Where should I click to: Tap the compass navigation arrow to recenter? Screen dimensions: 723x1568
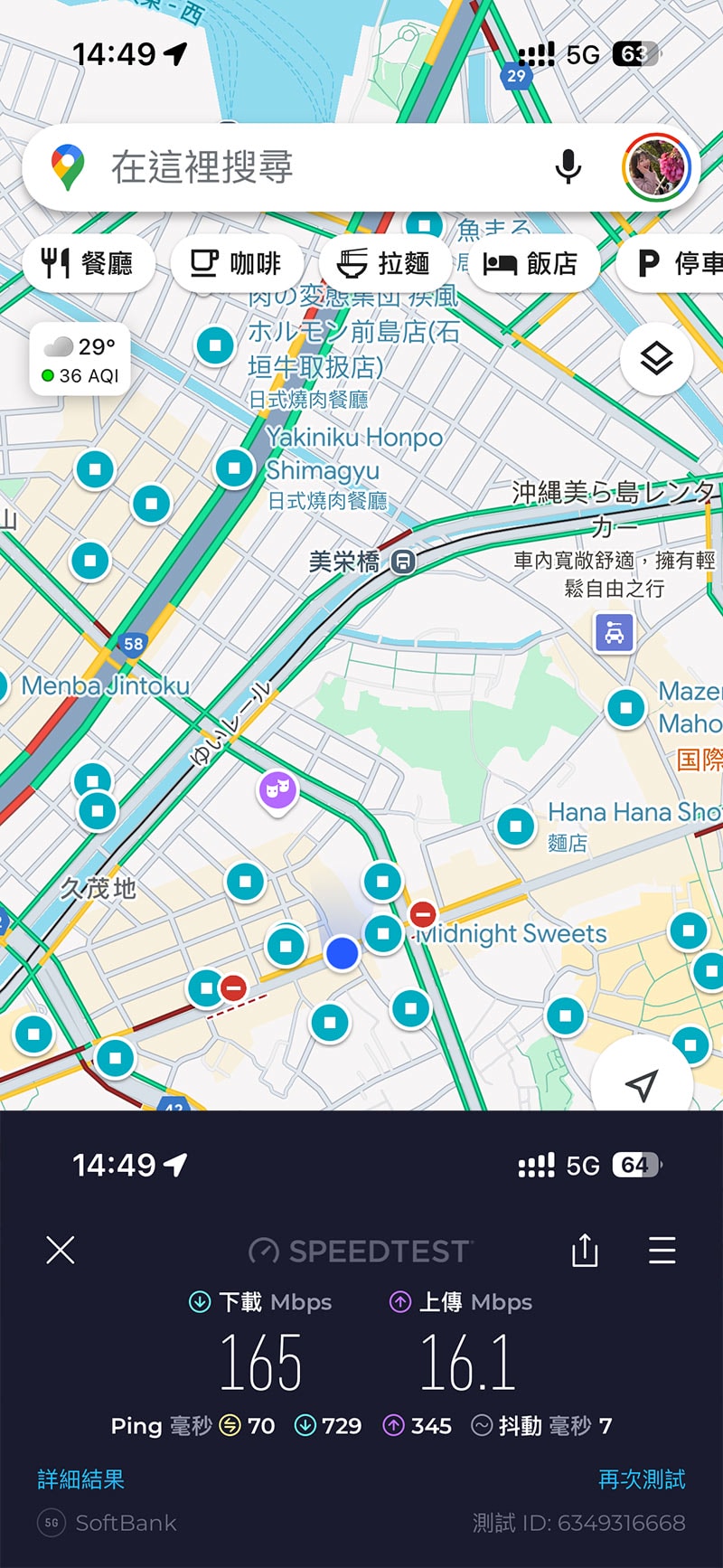coord(642,1082)
